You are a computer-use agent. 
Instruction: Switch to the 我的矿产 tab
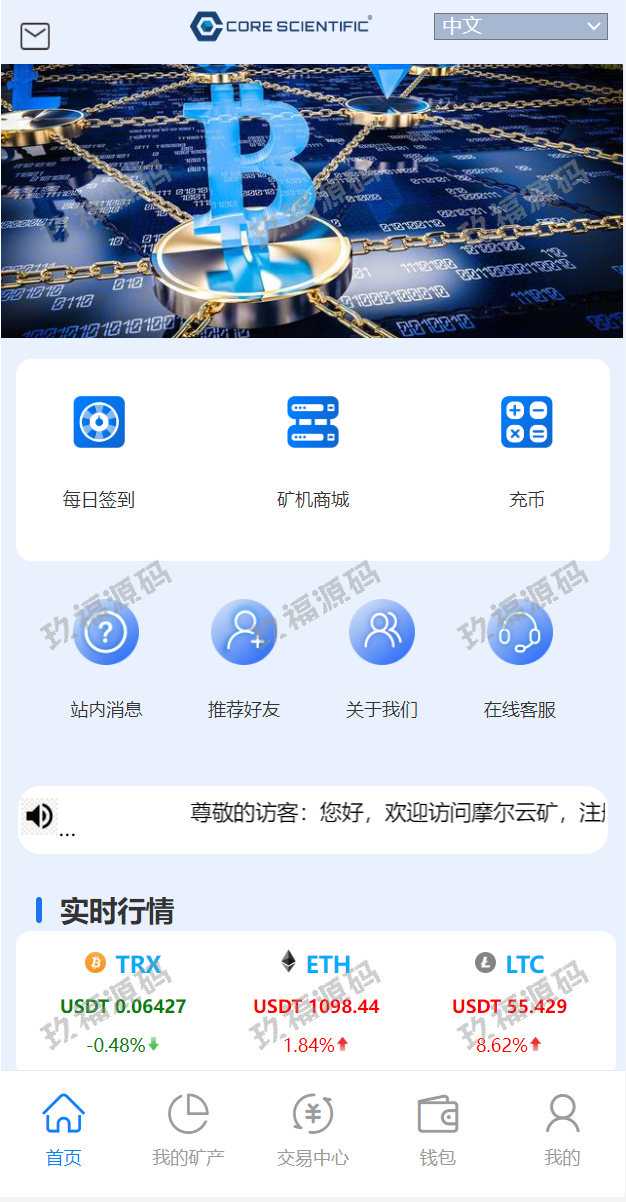pyautogui.click(x=188, y=1130)
